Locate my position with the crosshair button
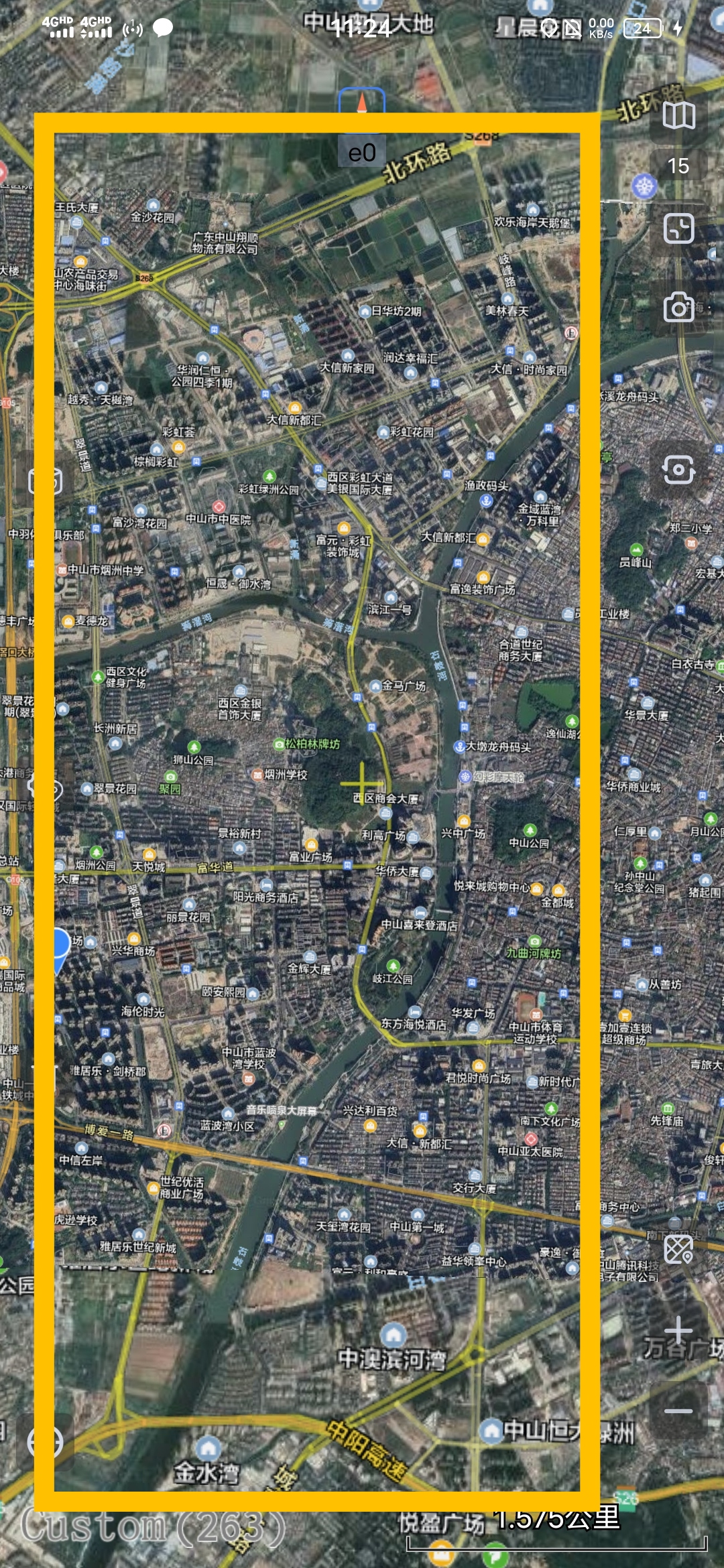This screenshot has height=1568, width=724. [x=47, y=1442]
